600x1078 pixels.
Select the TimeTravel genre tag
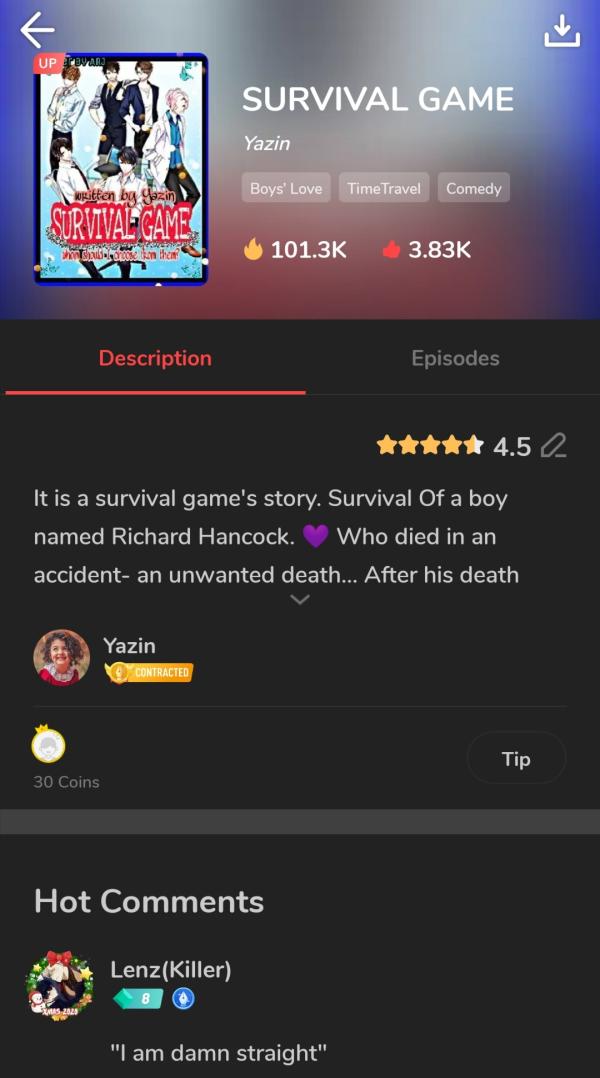pyautogui.click(x=384, y=188)
